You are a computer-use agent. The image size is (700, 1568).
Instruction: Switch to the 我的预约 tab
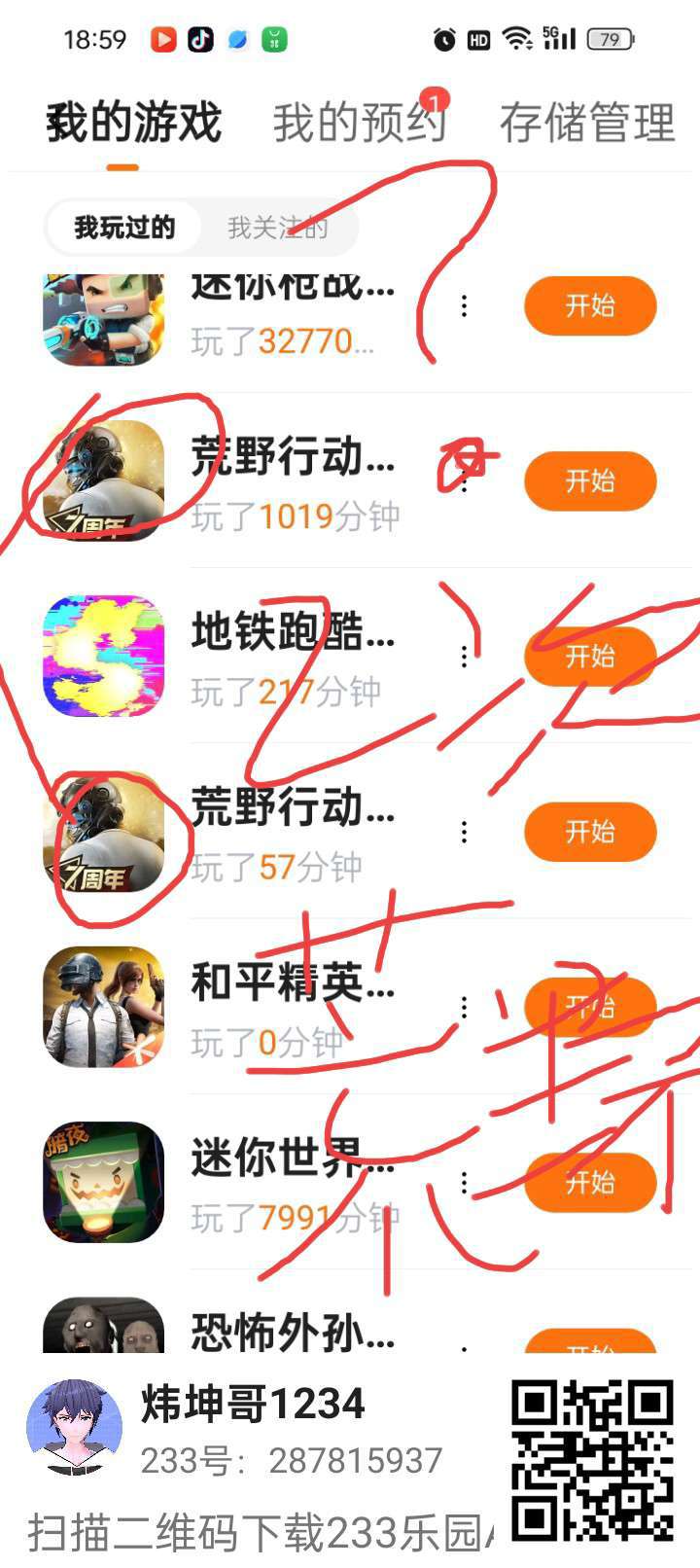click(359, 124)
